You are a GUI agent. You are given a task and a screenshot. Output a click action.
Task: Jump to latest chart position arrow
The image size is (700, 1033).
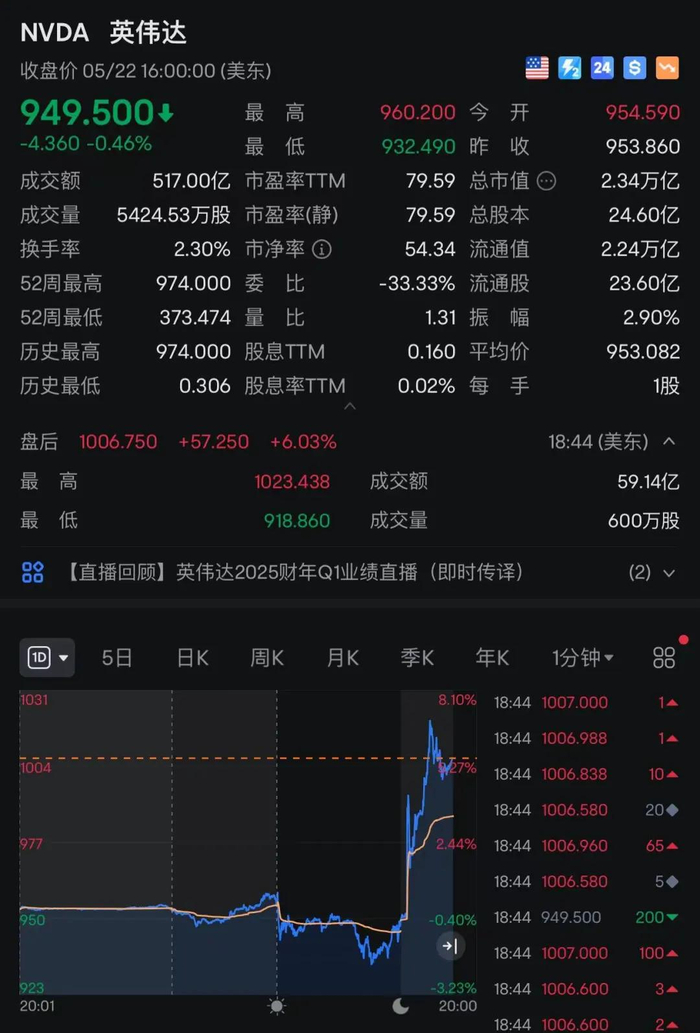(x=450, y=946)
